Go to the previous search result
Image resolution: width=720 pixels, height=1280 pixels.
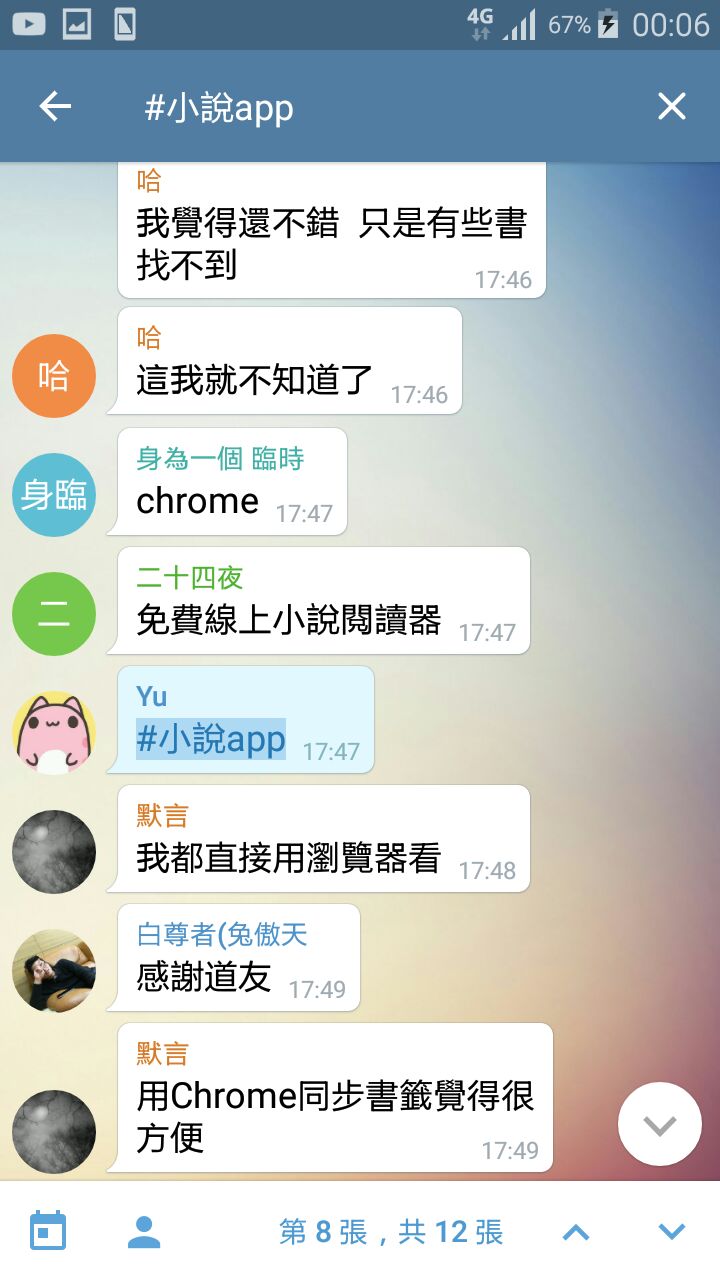575,1232
